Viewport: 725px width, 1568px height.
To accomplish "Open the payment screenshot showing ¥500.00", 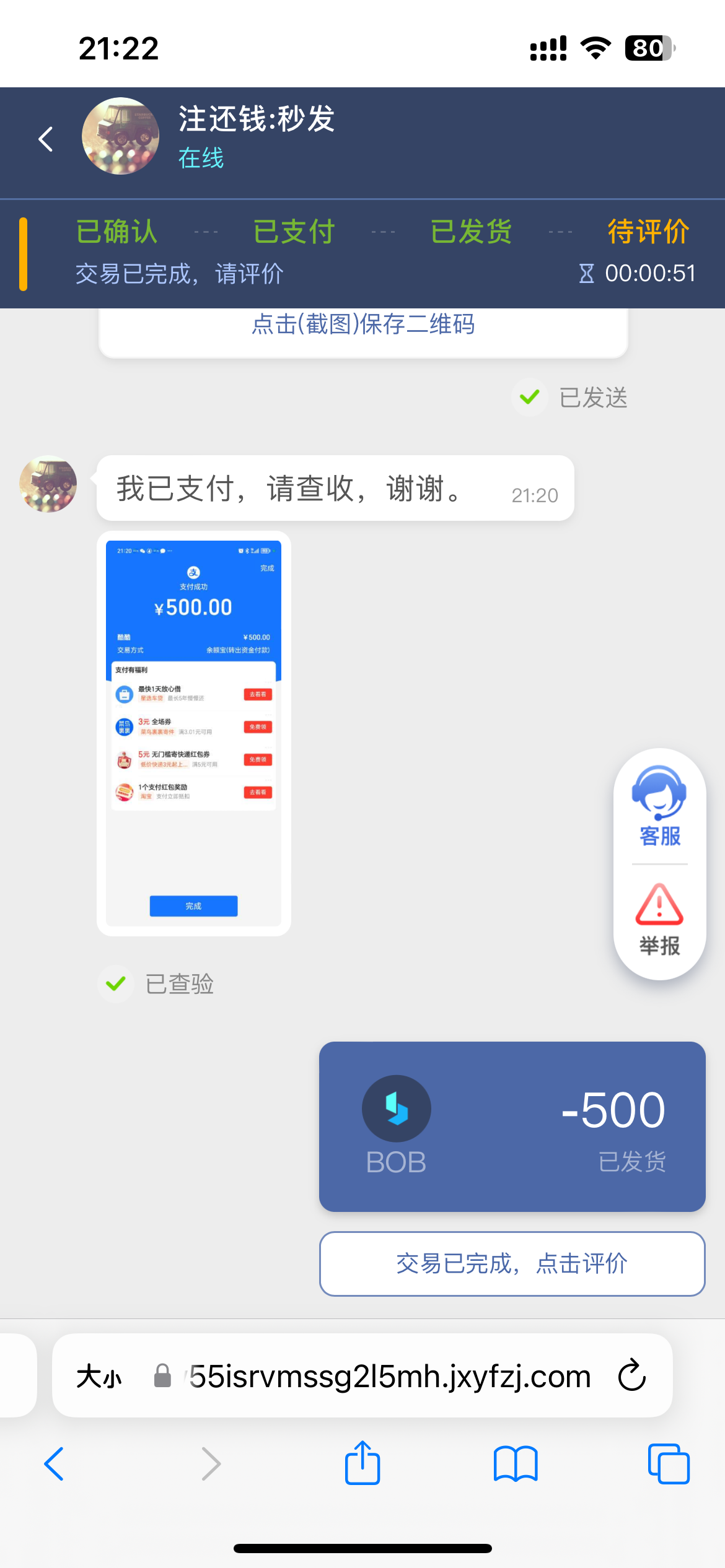I will click(x=193, y=733).
